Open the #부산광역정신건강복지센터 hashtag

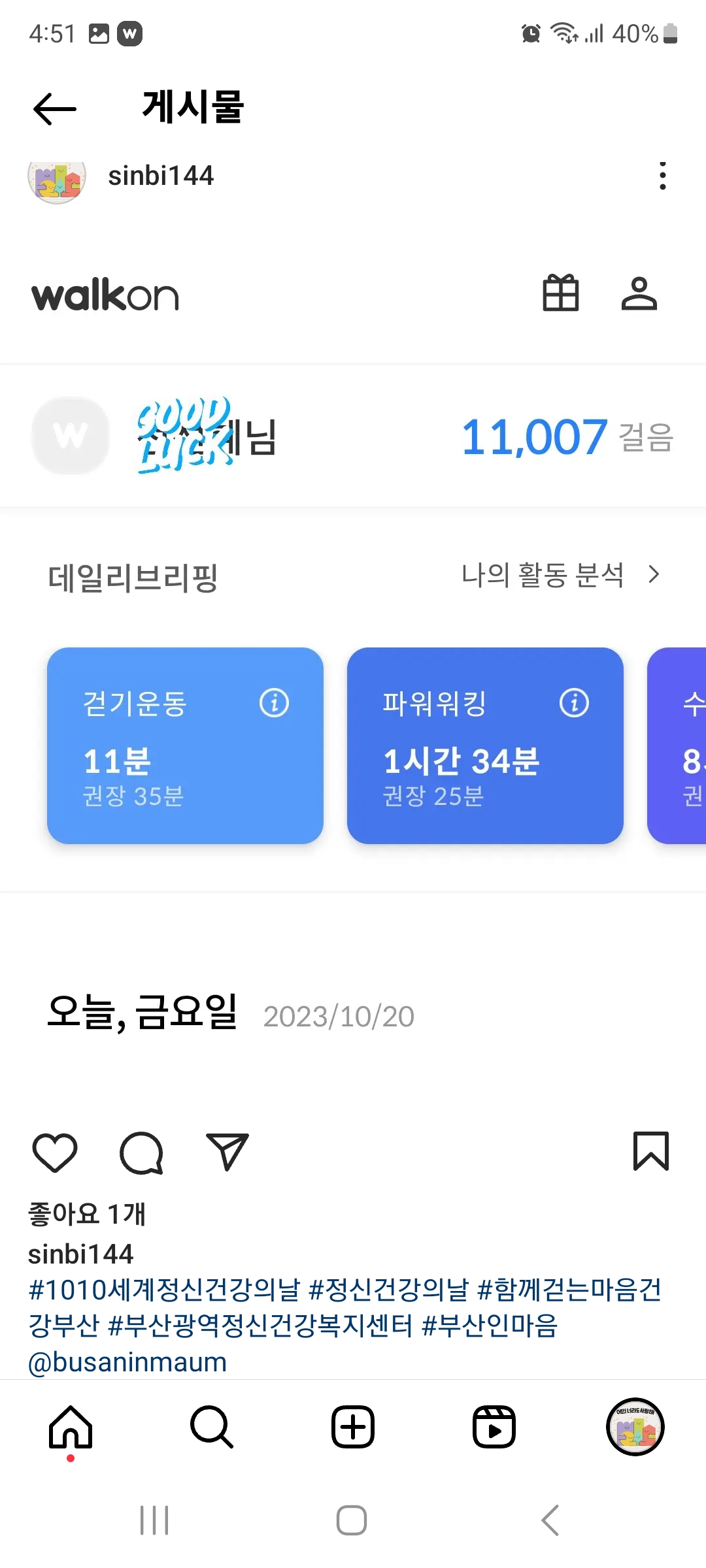click(x=260, y=1326)
